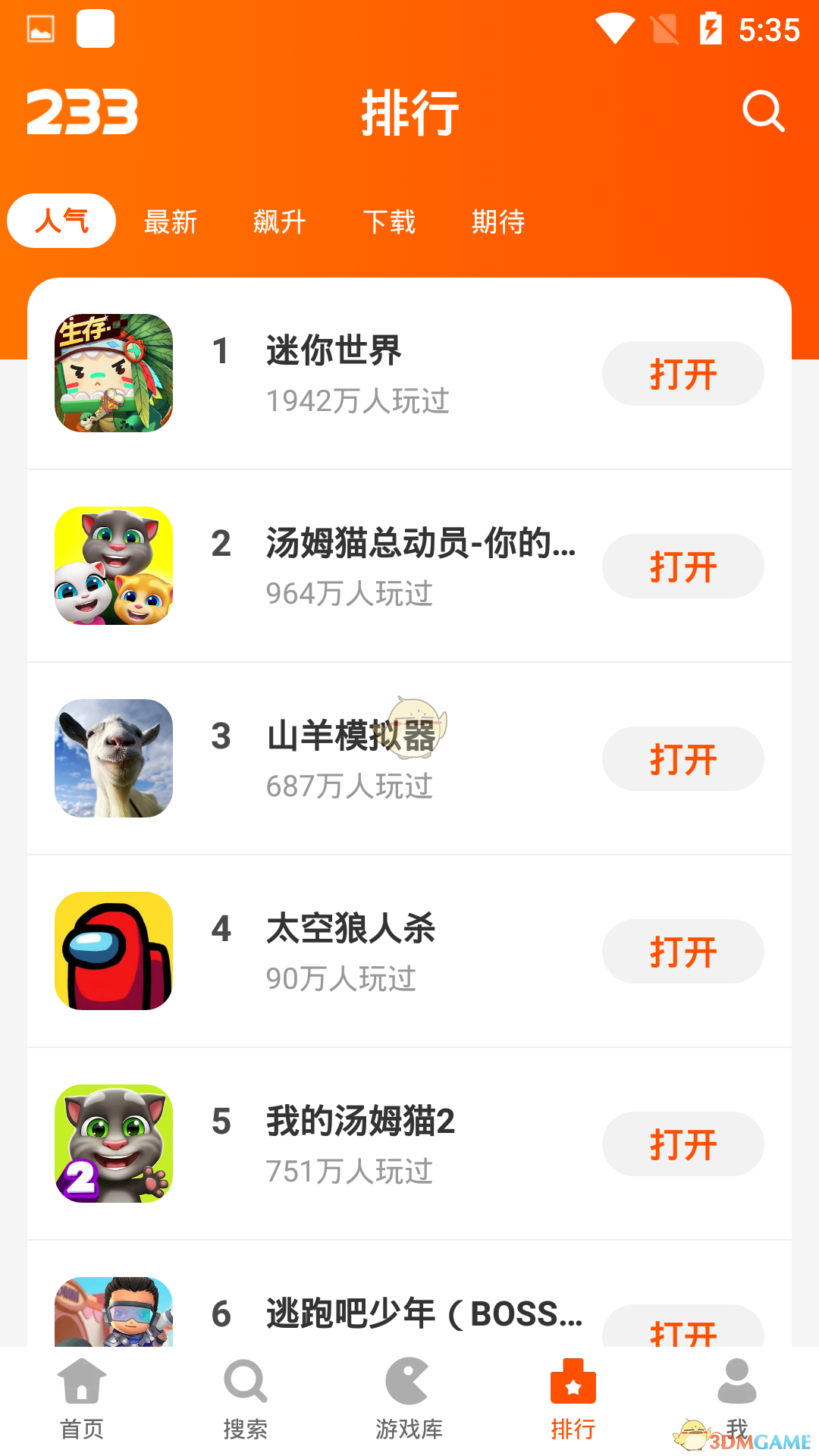Select the 期待 tab
Screen dimensions: 819x1456
[498, 221]
